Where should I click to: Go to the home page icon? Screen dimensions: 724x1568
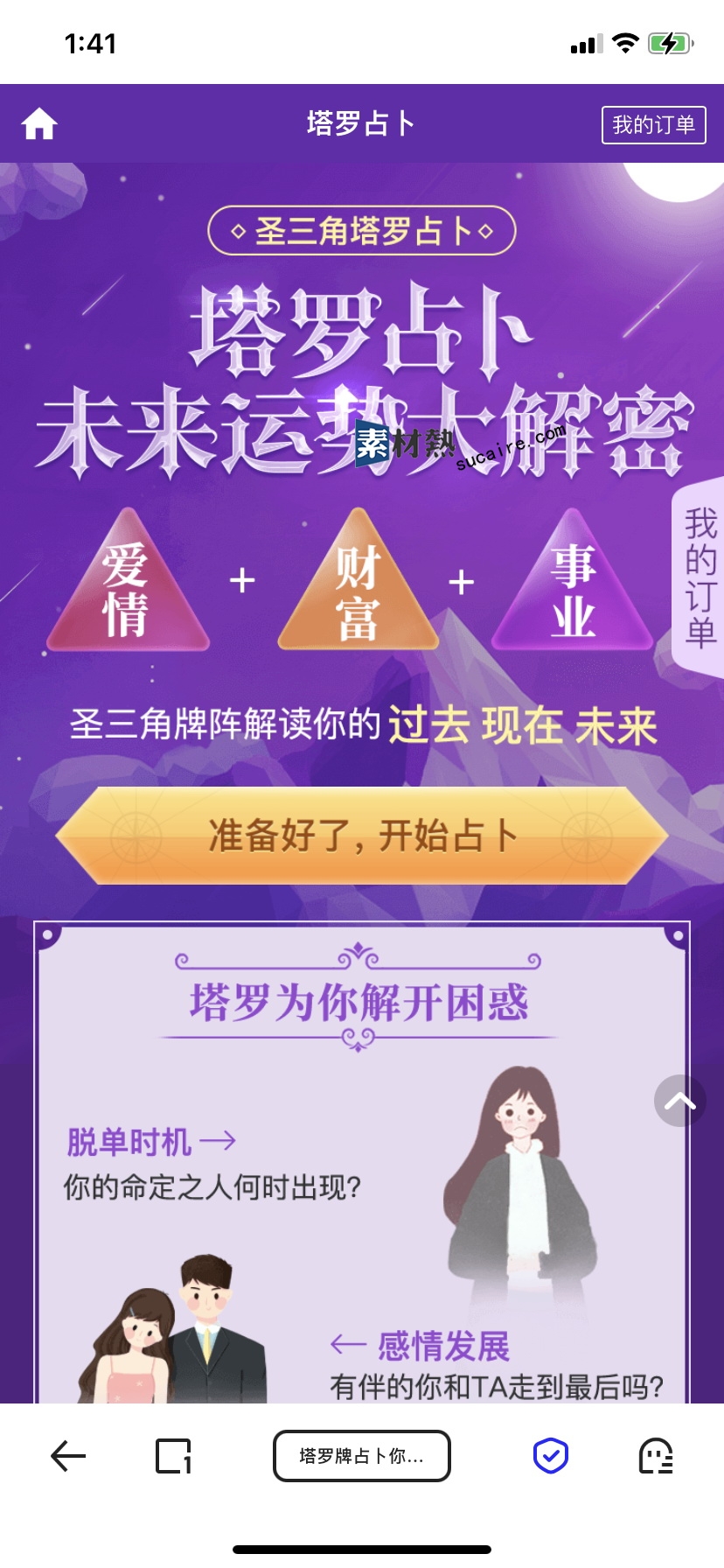39,124
